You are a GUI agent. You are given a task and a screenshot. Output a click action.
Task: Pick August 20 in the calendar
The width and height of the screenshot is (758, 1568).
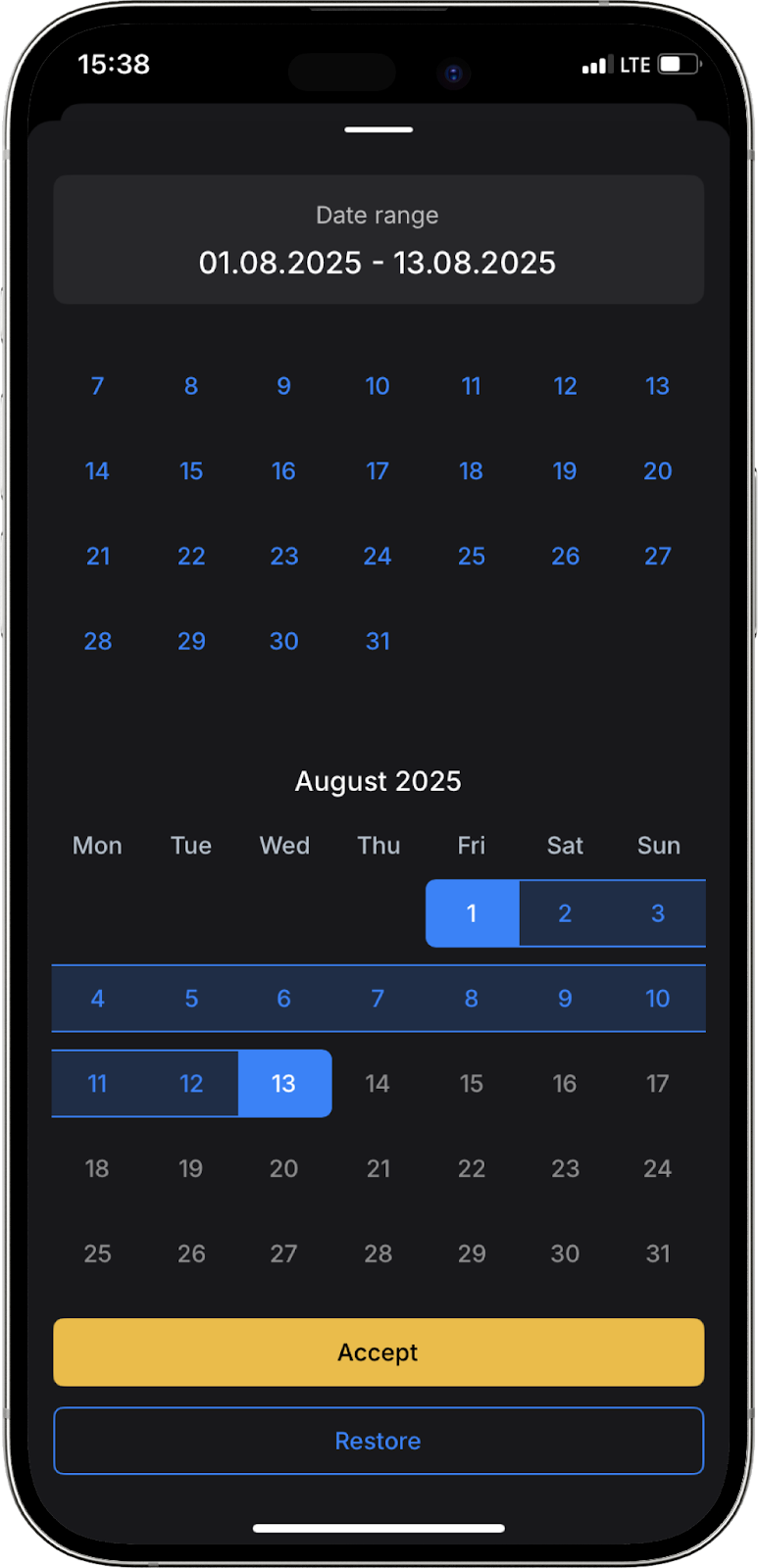[284, 1168]
